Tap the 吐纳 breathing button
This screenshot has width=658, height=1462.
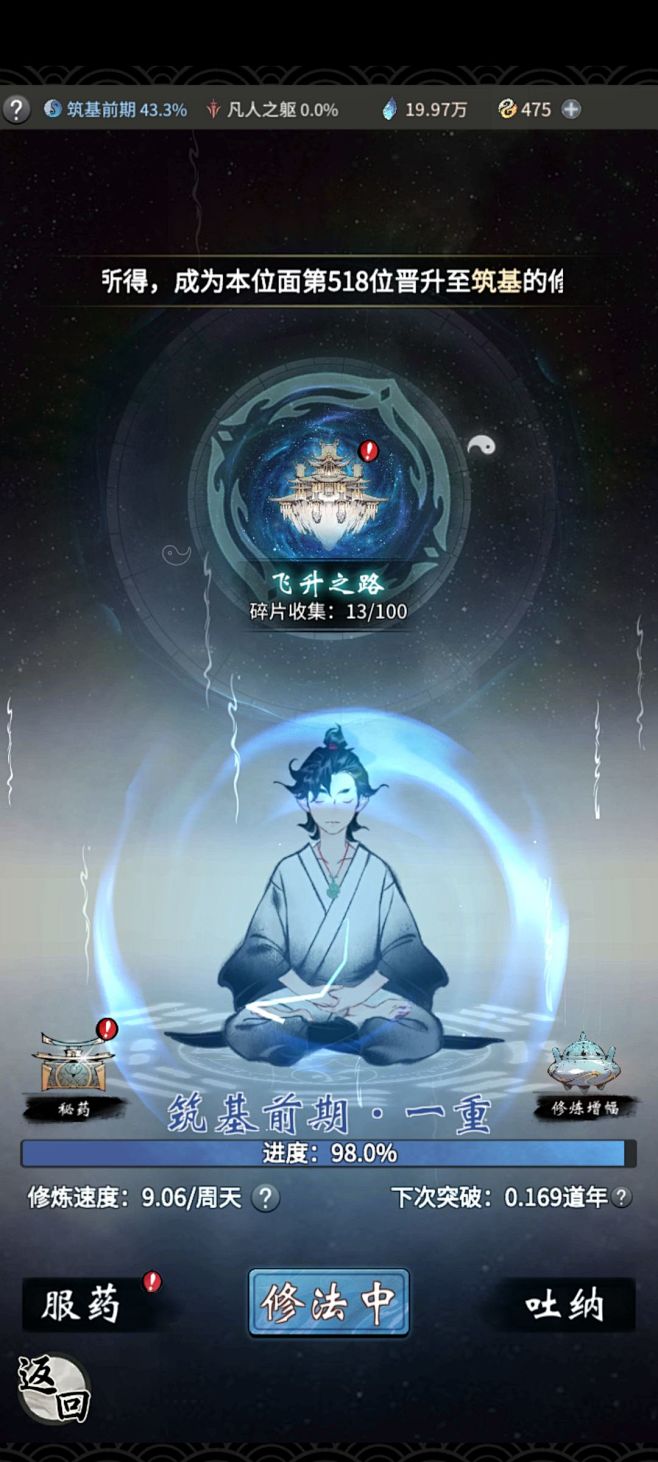565,1305
